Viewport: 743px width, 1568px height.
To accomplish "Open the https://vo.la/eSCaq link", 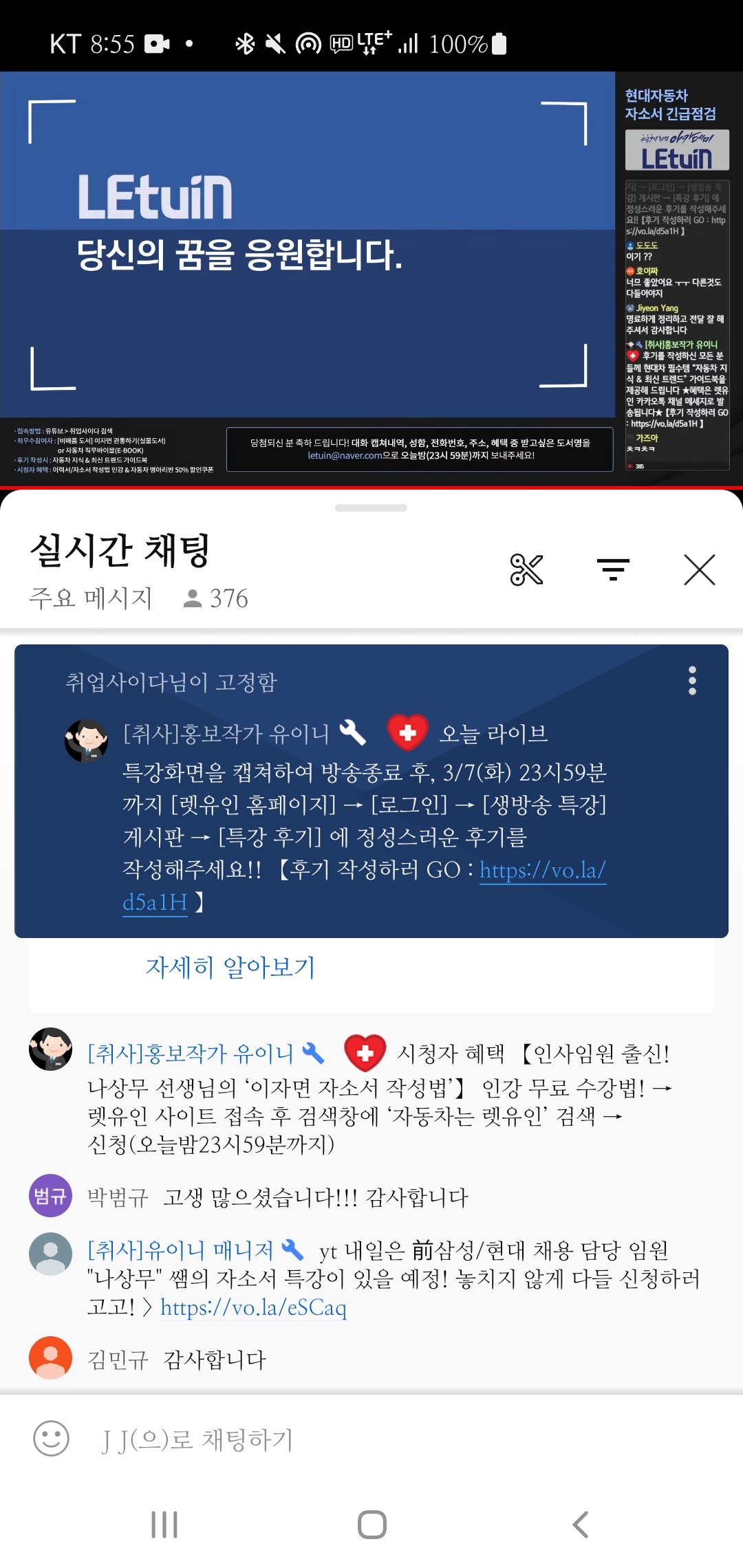I will 253,1307.
